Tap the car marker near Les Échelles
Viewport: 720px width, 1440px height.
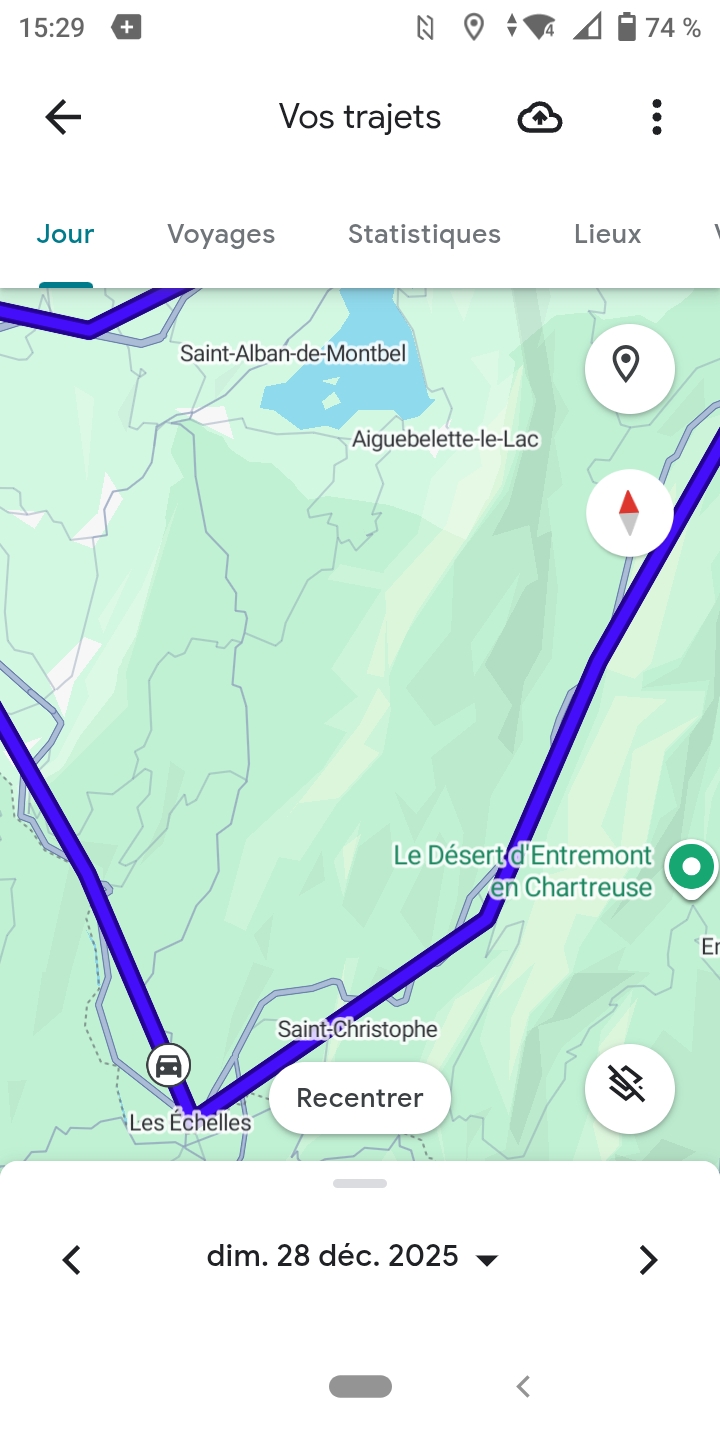point(169,1065)
